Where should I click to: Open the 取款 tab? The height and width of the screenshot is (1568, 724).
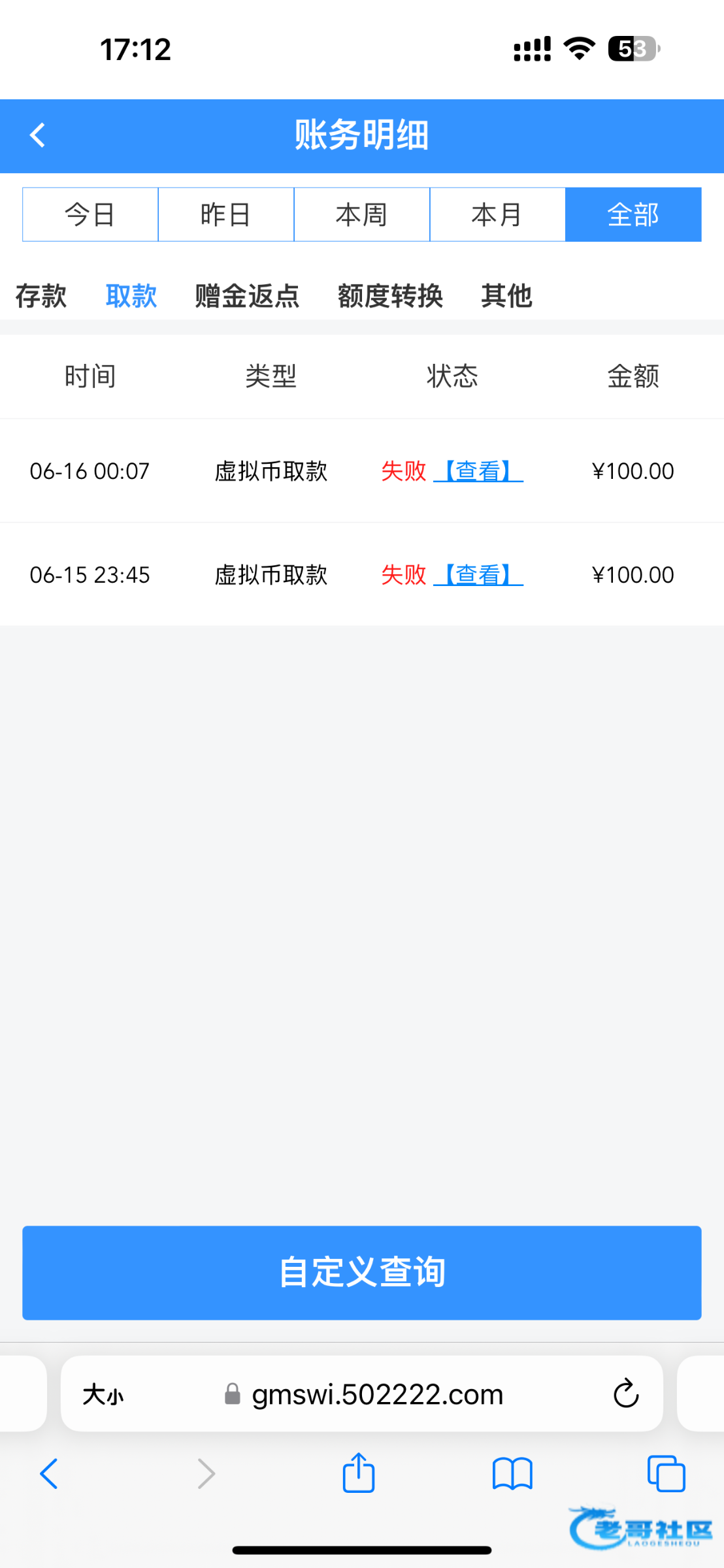pos(131,296)
